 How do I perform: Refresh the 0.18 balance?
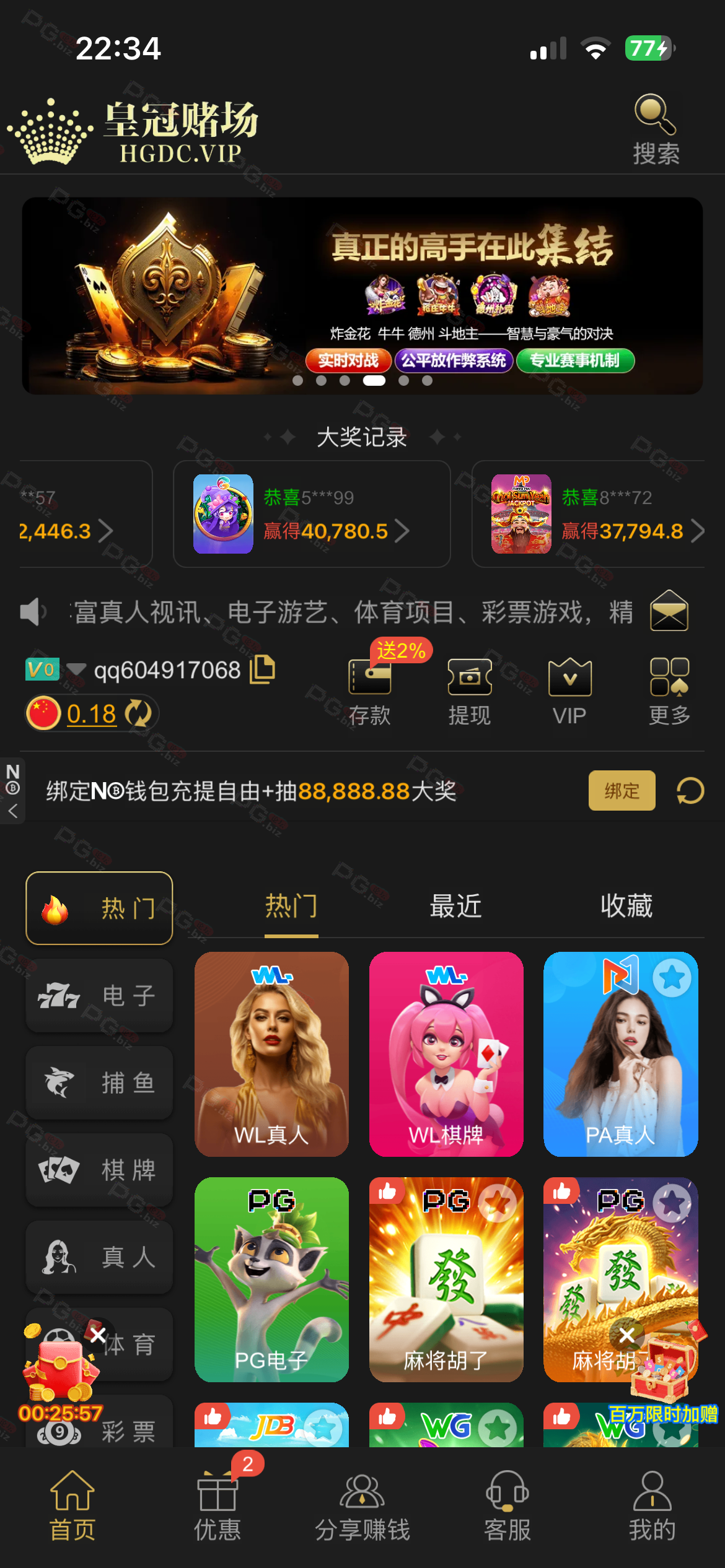(138, 714)
